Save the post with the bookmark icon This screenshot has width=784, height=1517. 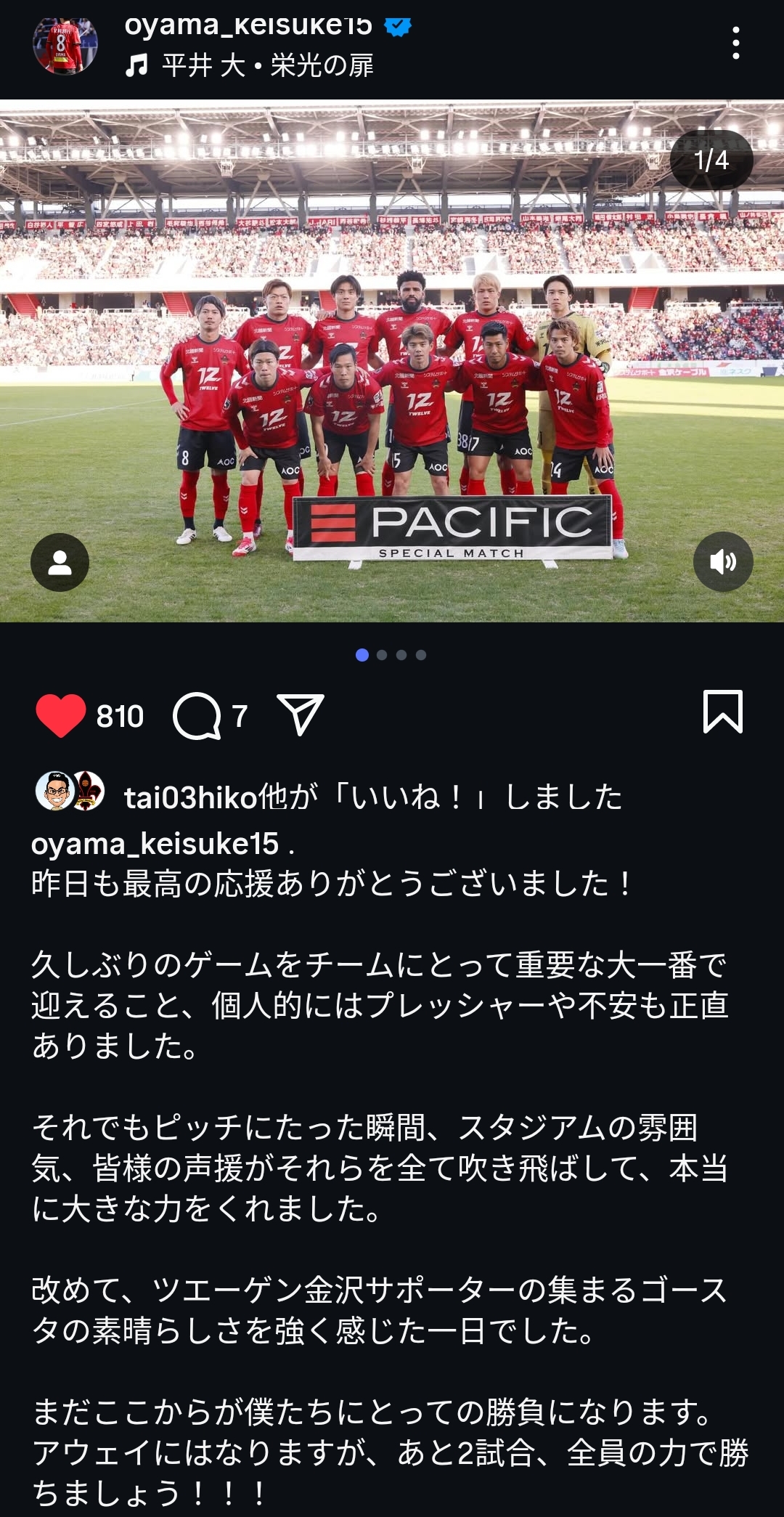[x=723, y=712]
